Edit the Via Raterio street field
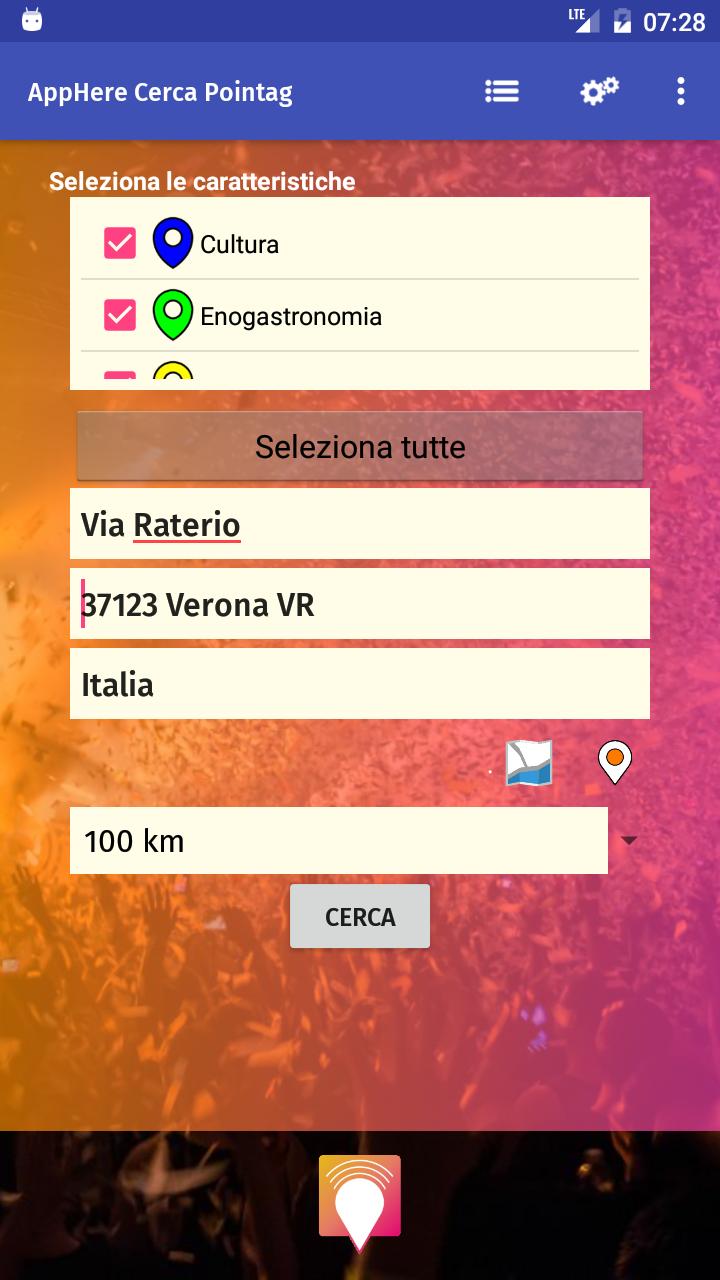 (x=360, y=524)
